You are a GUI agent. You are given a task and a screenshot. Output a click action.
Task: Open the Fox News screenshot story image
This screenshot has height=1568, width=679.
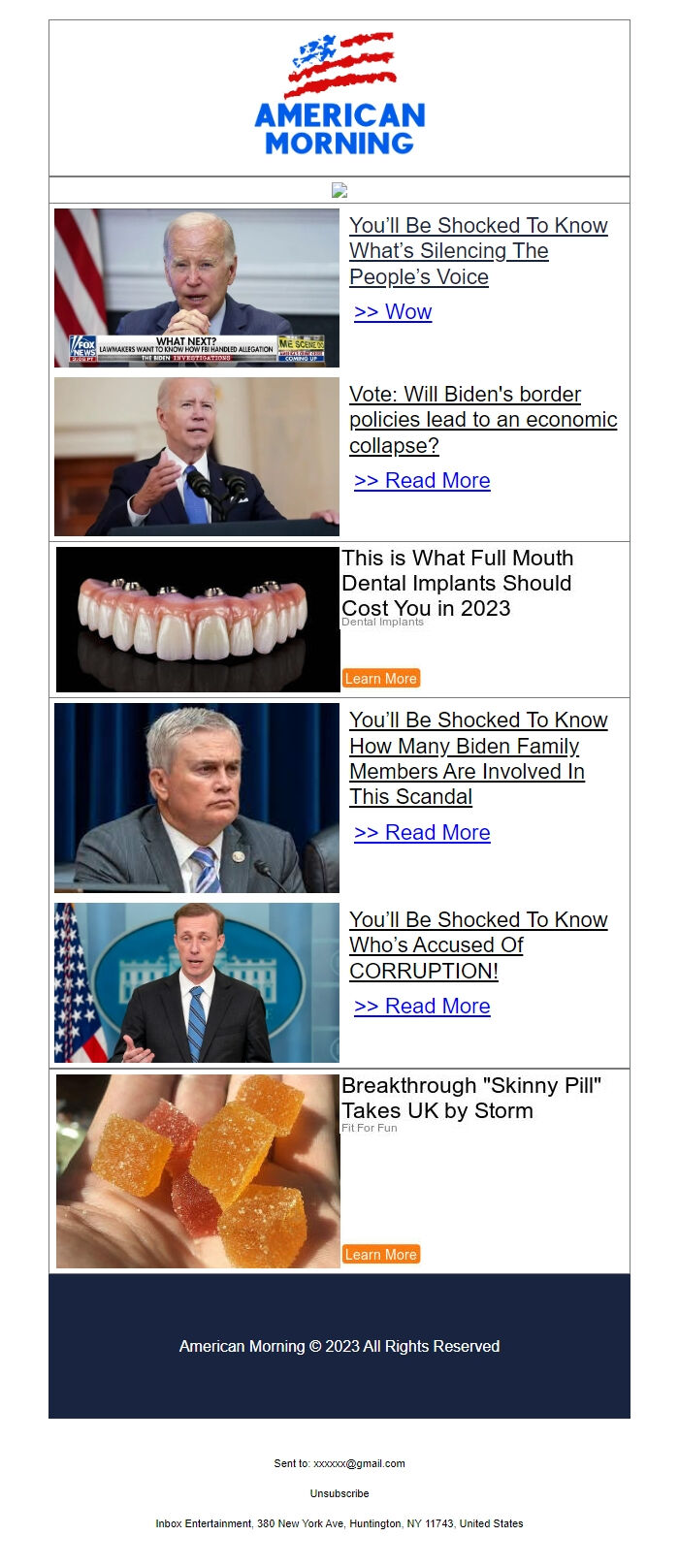[x=197, y=287]
